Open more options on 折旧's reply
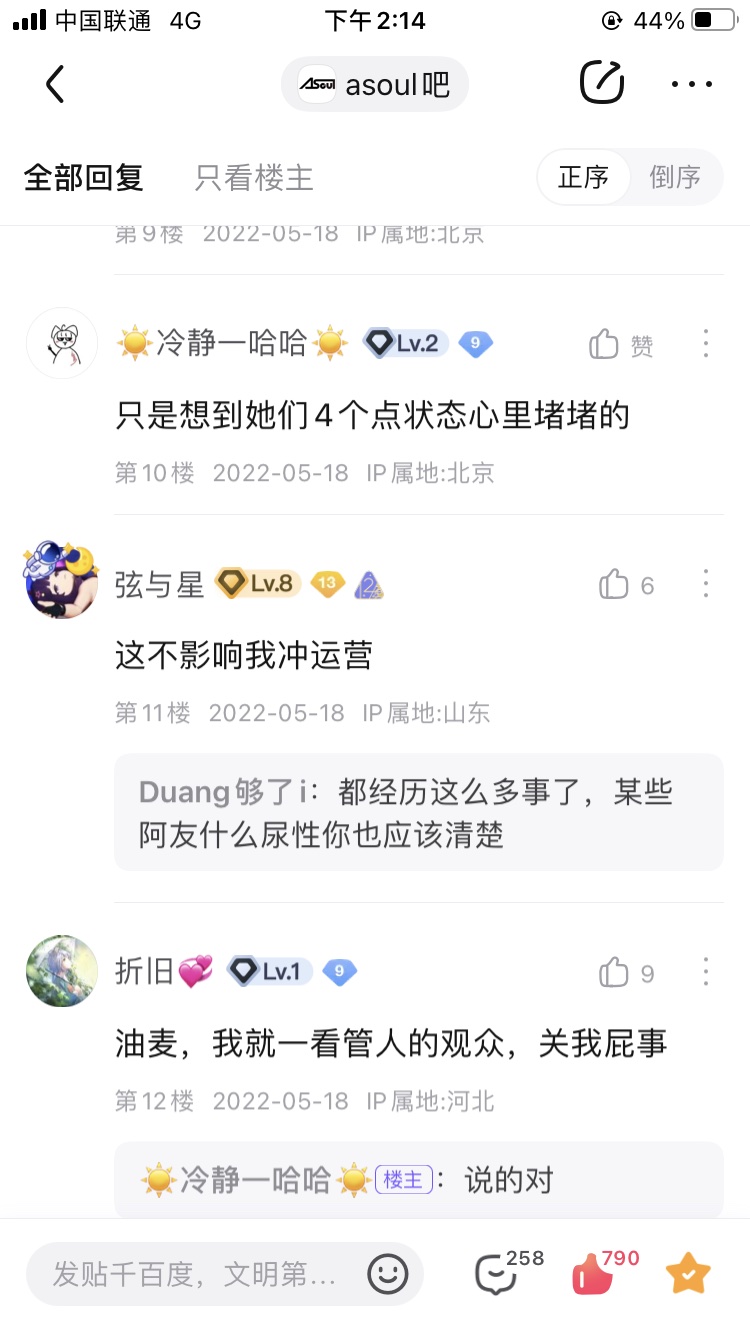 pyautogui.click(x=705, y=971)
